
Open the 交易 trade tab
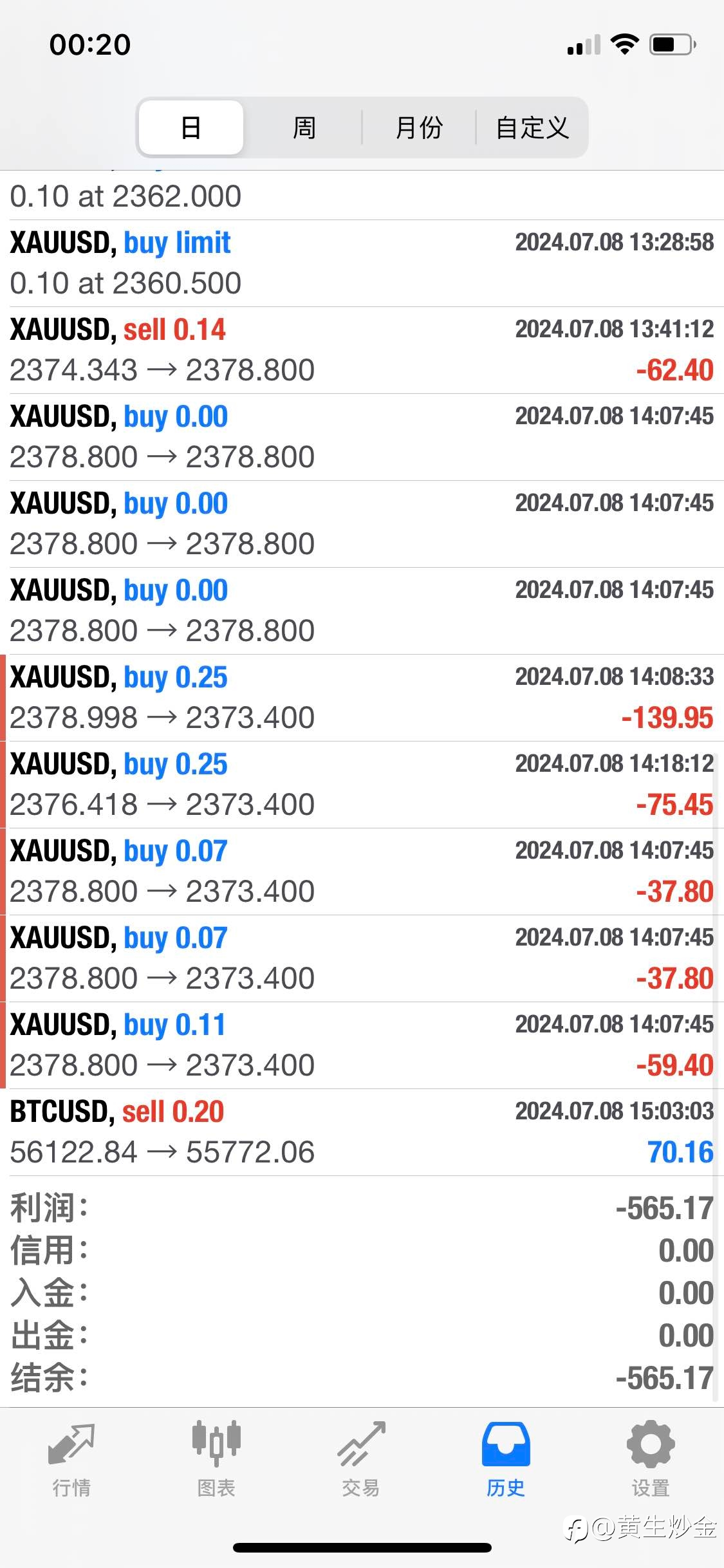361,1460
